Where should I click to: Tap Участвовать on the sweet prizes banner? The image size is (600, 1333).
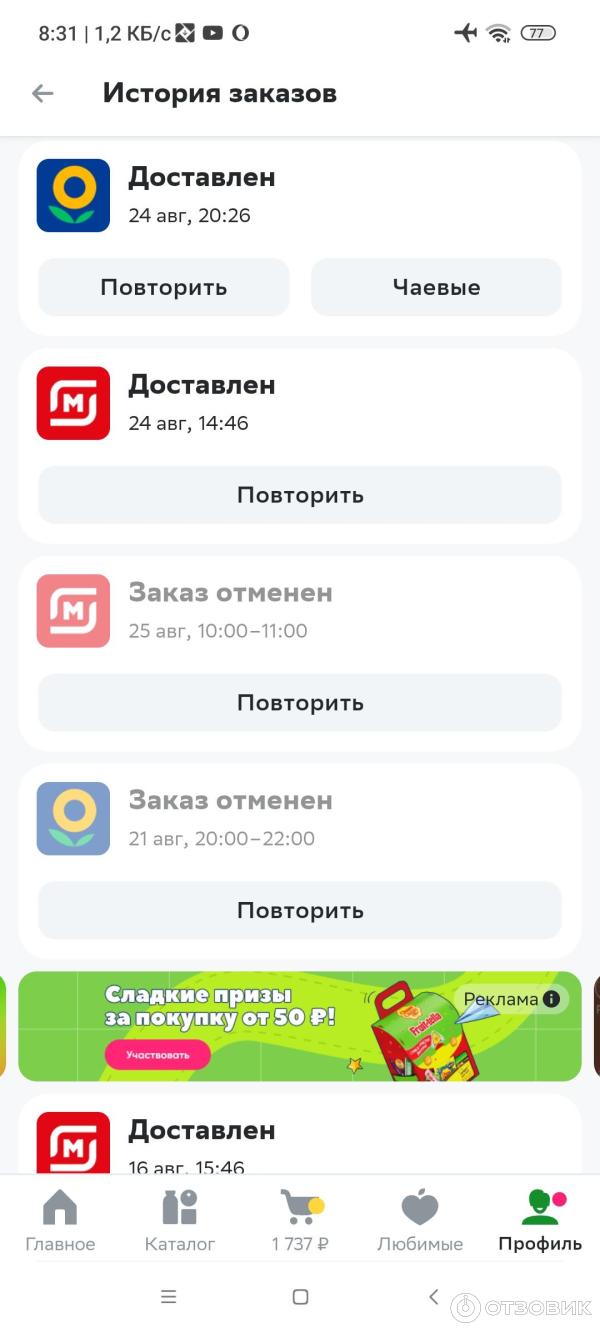click(157, 1055)
